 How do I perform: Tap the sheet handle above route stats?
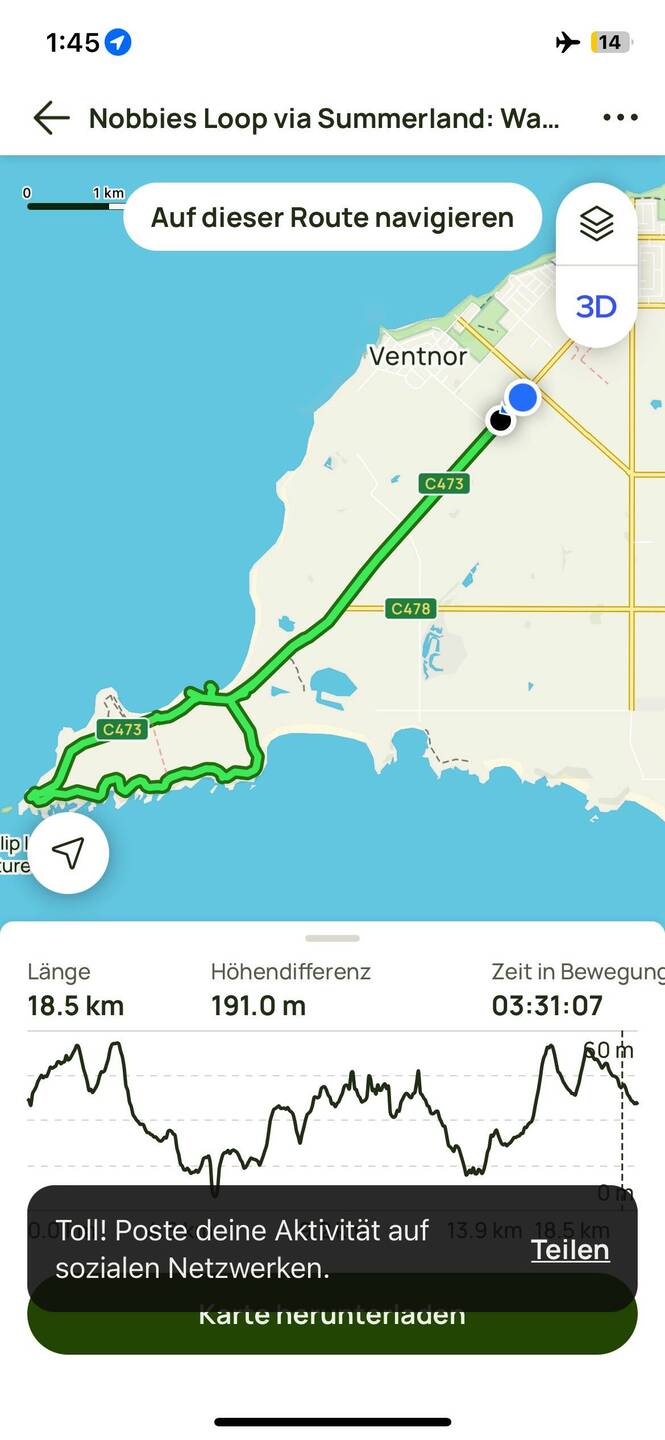click(332, 938)
